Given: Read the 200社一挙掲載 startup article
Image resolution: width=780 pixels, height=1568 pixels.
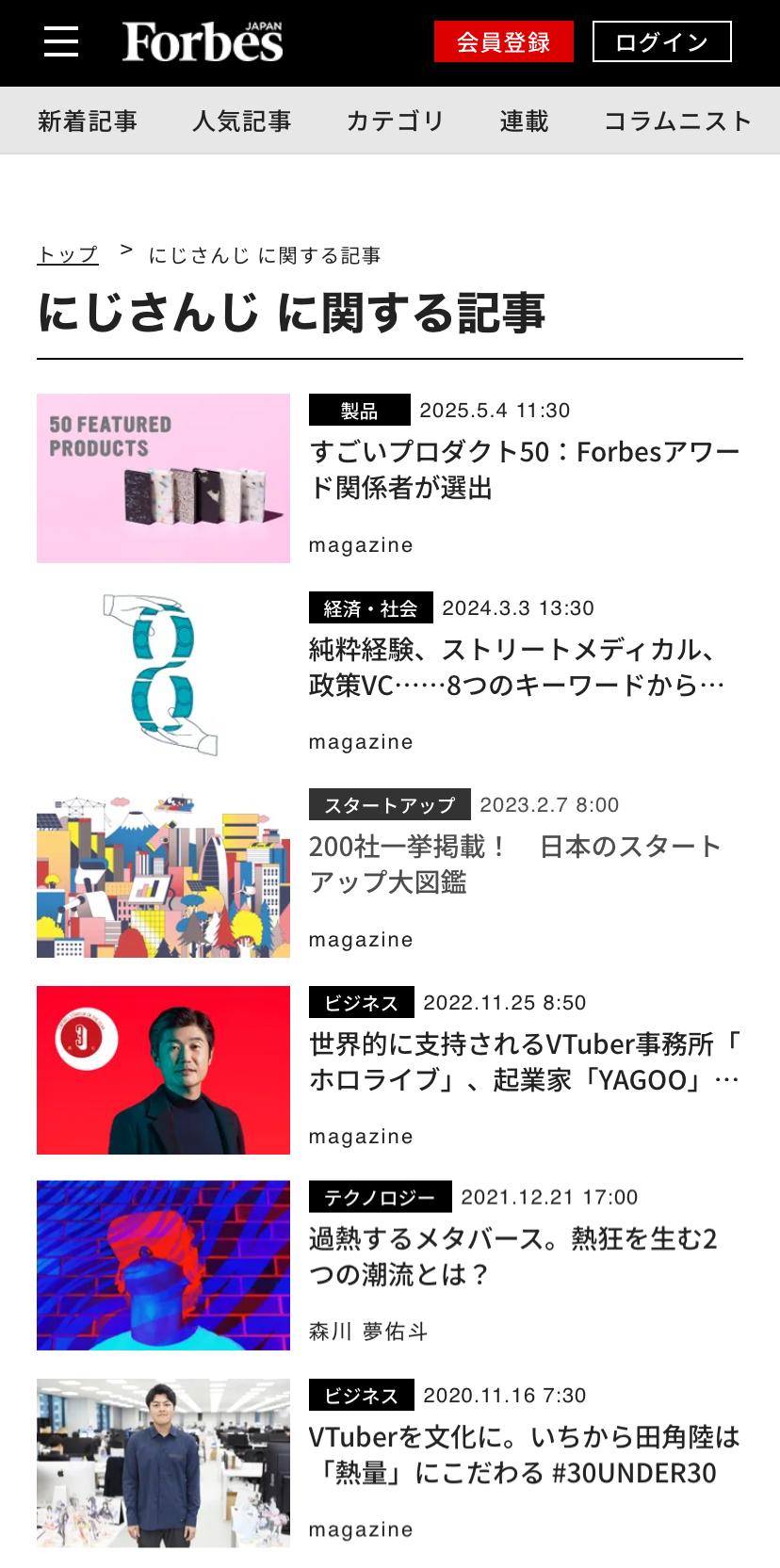Looking at the screenshot, I should pyautogui.click(x=514, y=864).
